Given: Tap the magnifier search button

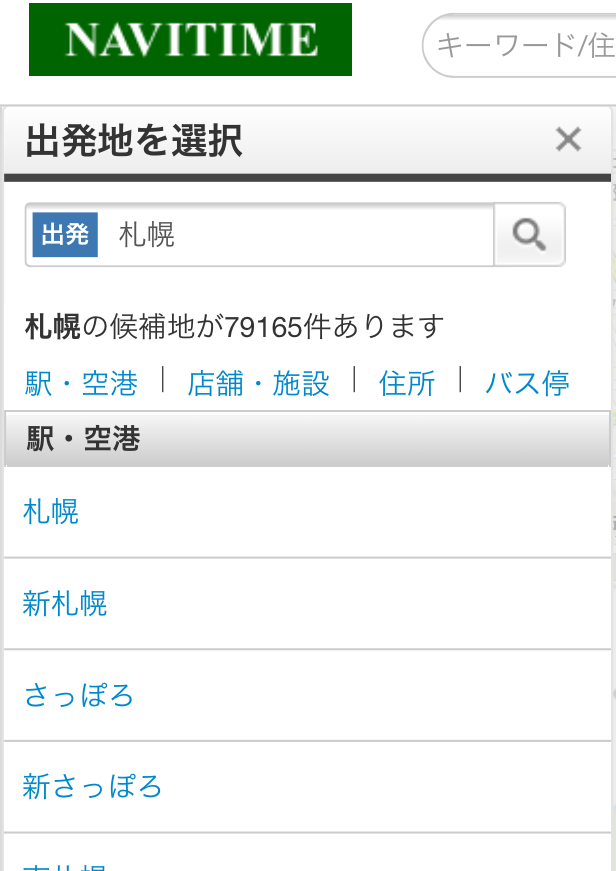Looking at the screenshot, I should coord(529,235).
